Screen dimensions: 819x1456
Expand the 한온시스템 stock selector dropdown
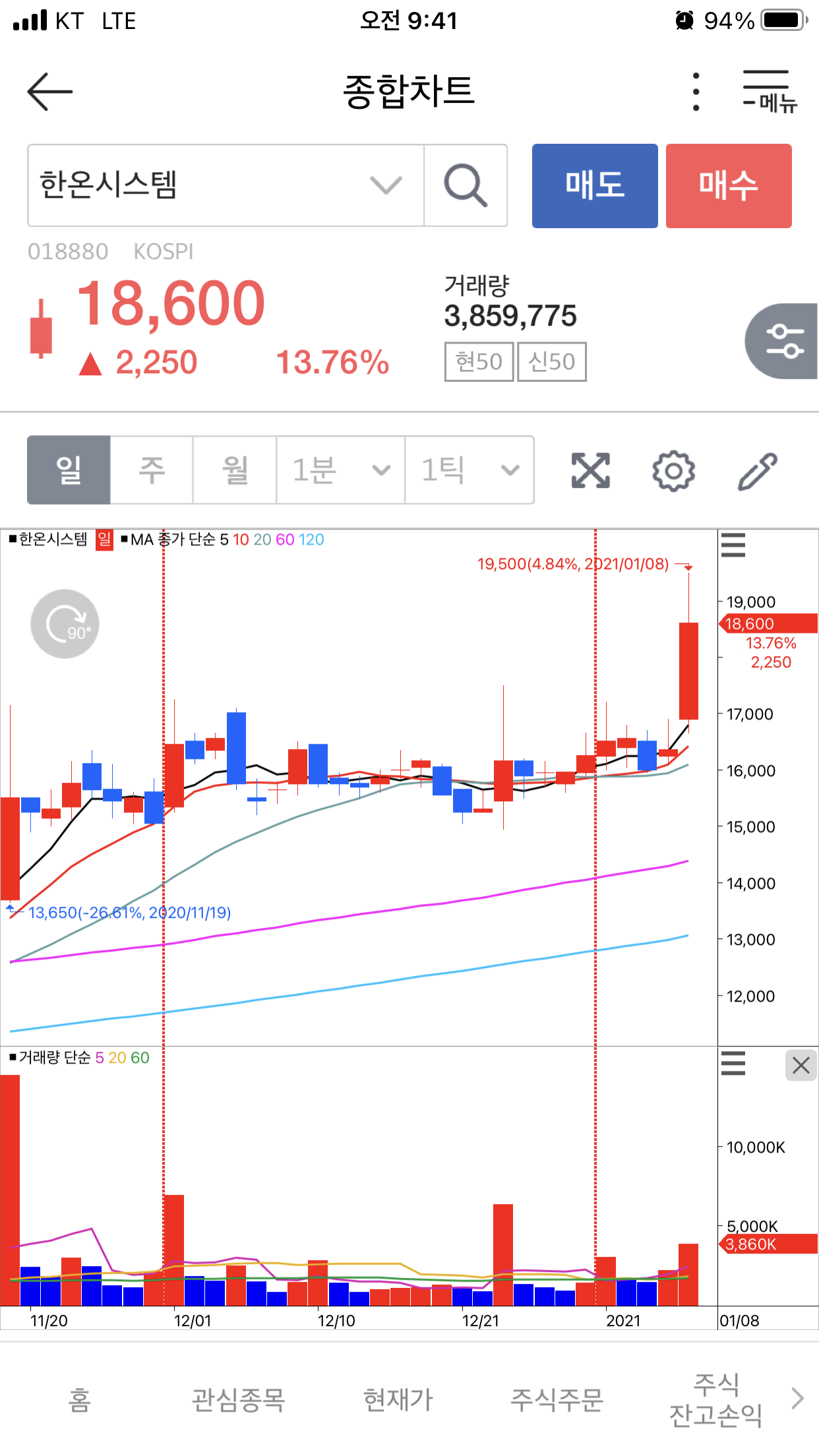coord(386,185)
